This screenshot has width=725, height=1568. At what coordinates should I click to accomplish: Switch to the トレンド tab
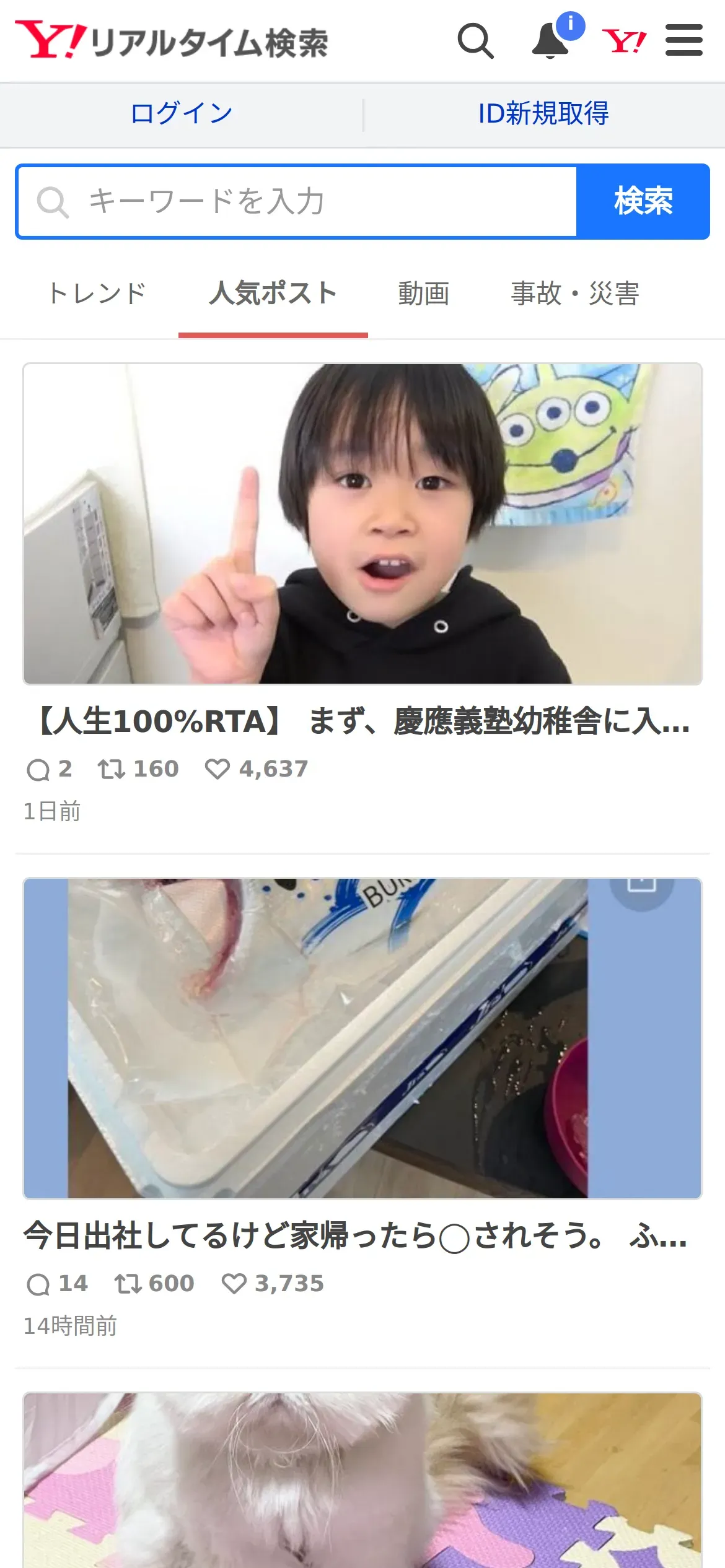coord(97,293)
